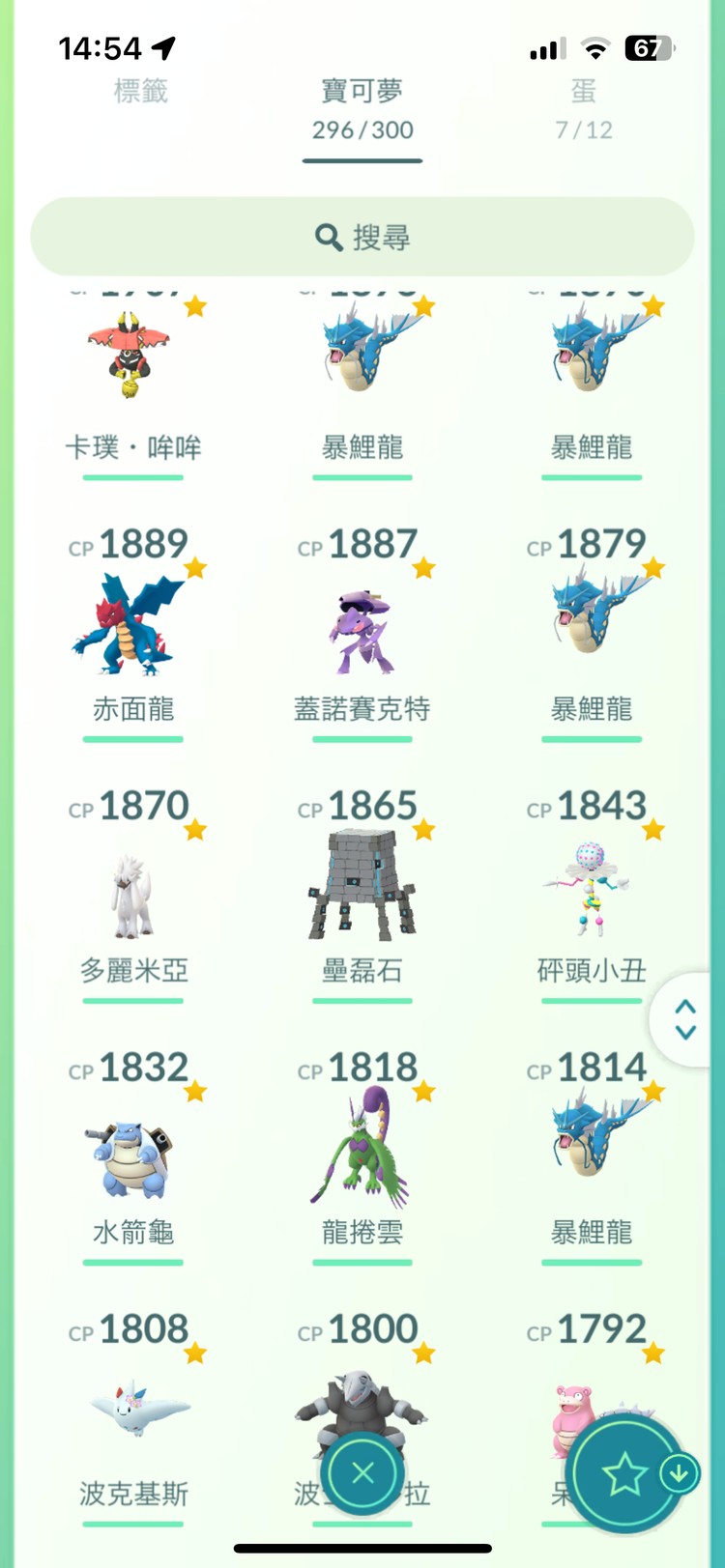Image resolution: width=725 pixels, height=1568 pixels.
Task: Tap the 搜尋 search field
Action: 362,236
